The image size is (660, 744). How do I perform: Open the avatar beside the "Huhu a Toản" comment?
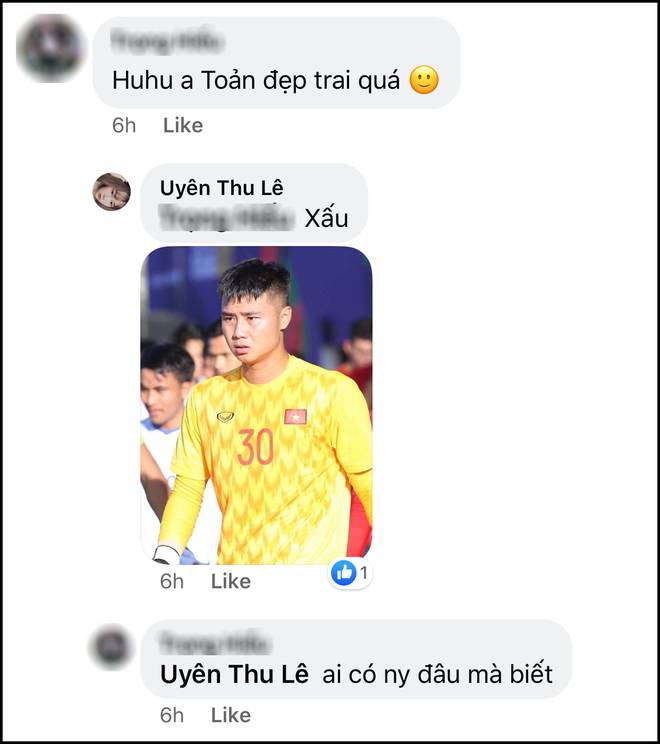click(50, 48)
